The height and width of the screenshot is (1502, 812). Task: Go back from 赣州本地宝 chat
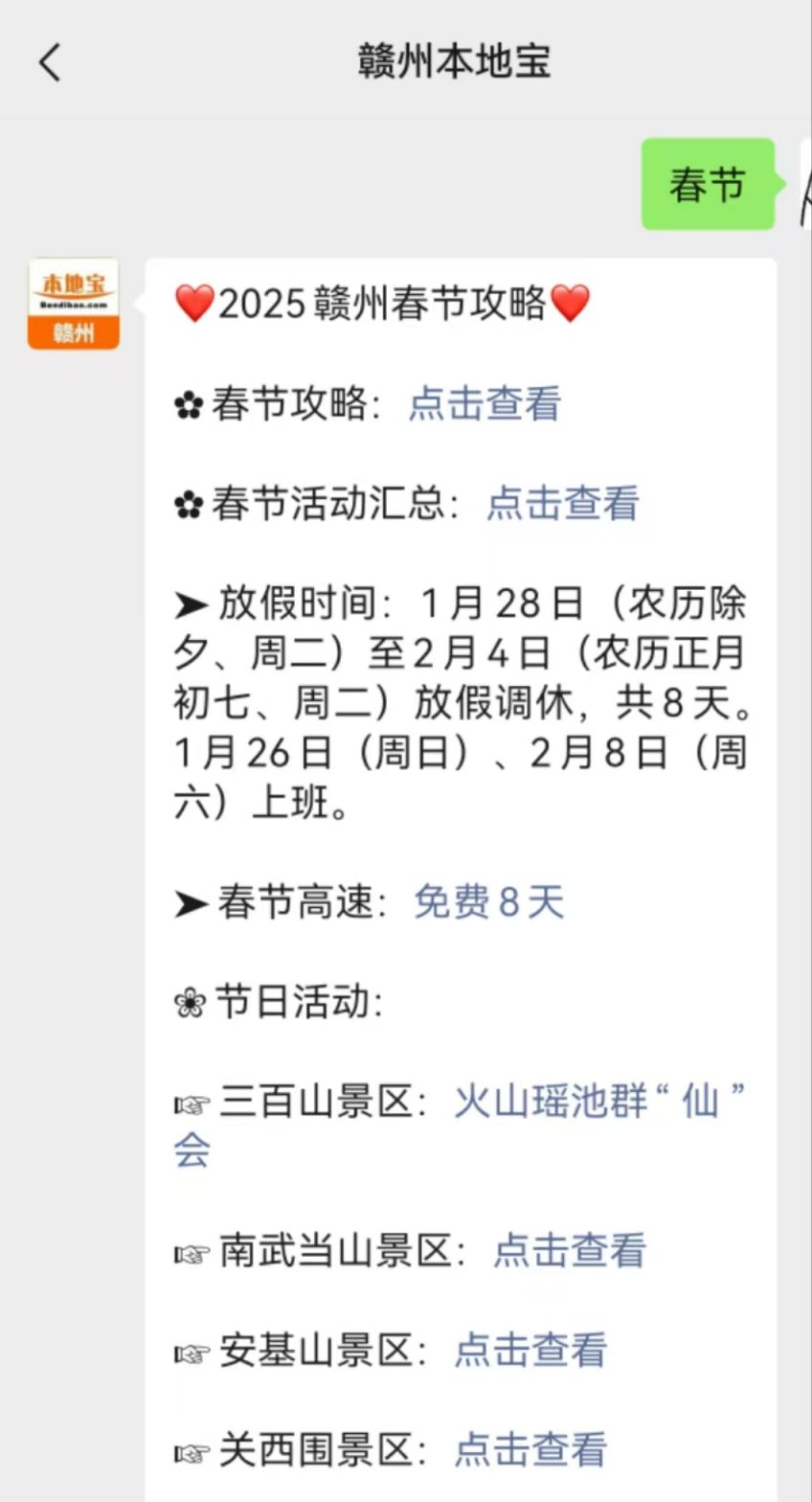click(x=50, y=62)
